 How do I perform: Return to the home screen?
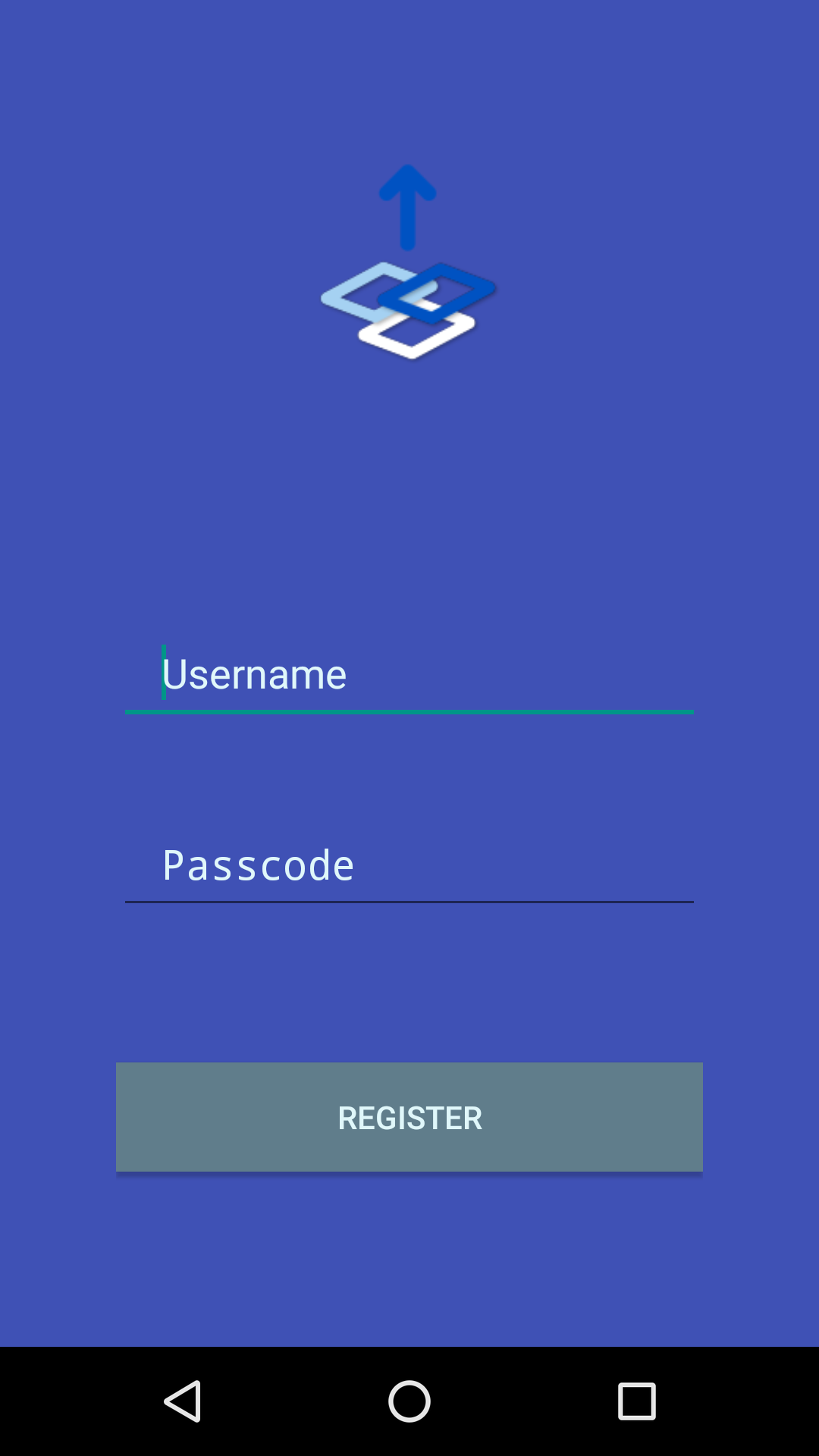click(x=409, y=1401)
